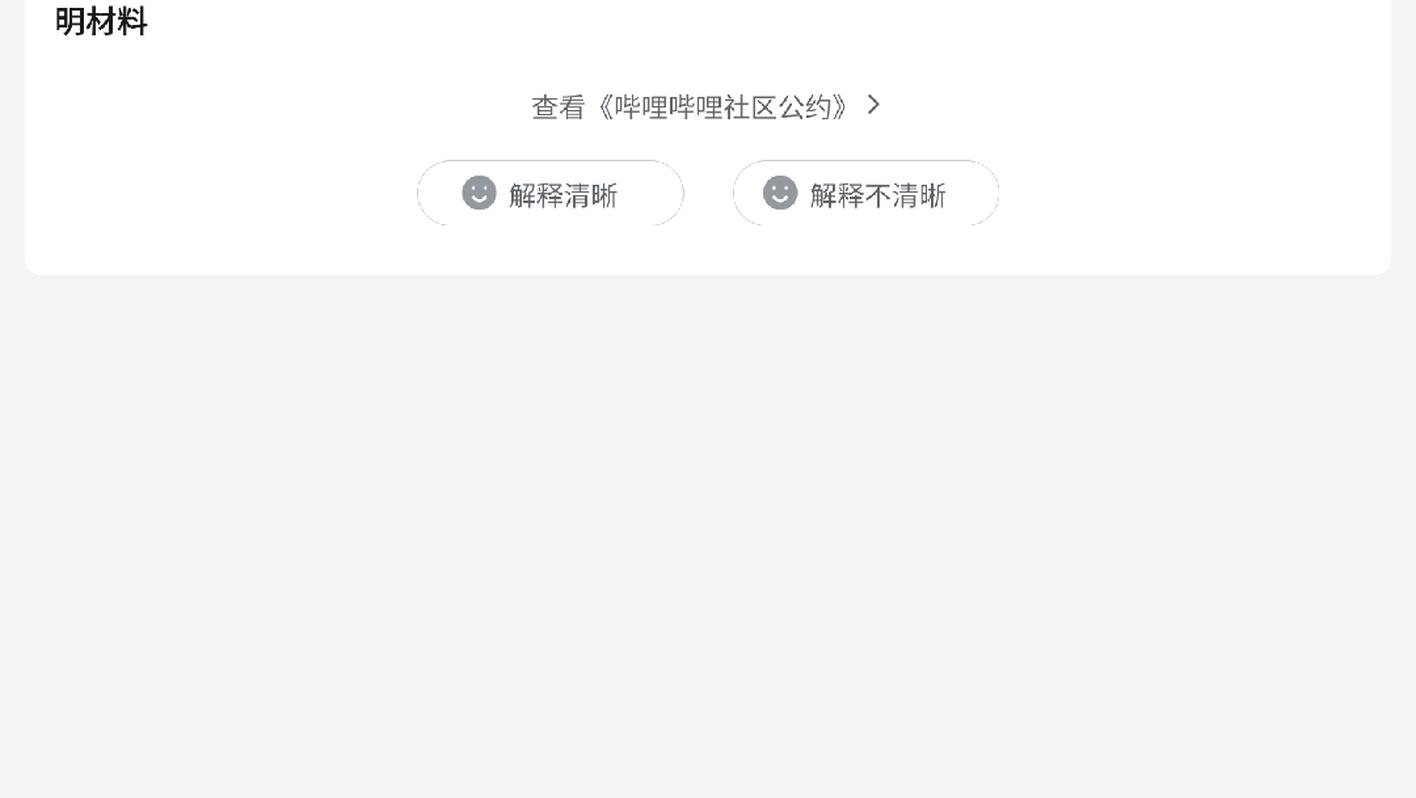Tap the 解释不清晰 feedback button
This screenshot has width=1416, height=798.
(x=866, y=193)
